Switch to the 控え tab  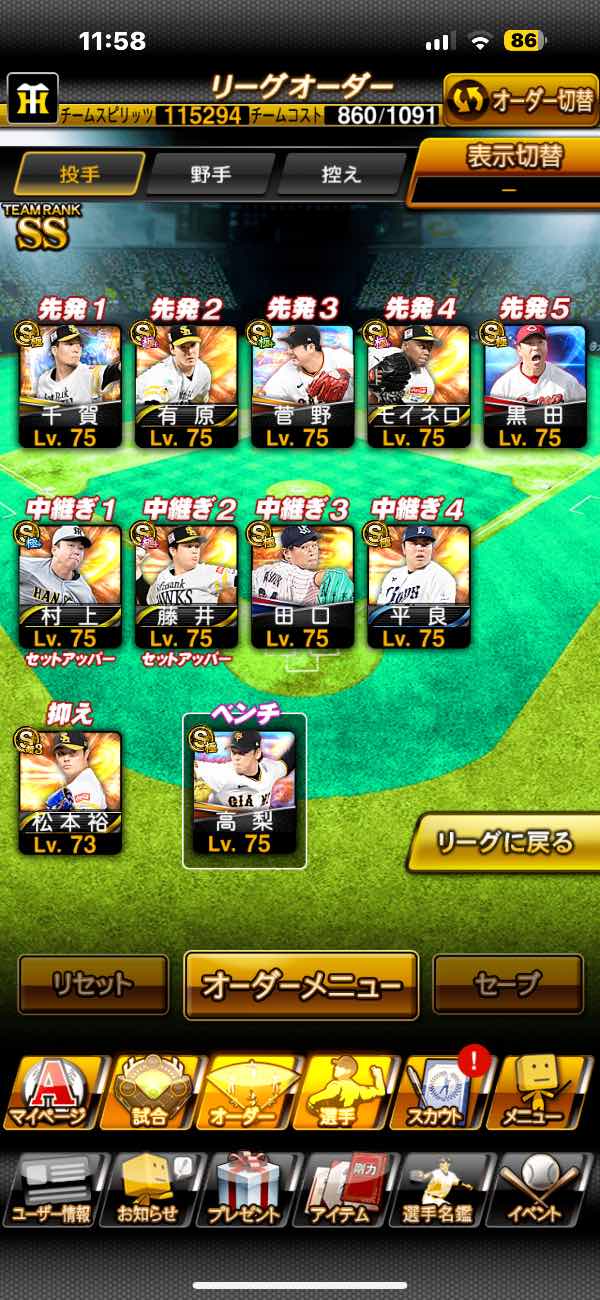pyautogui.click(x=342, y=174)
